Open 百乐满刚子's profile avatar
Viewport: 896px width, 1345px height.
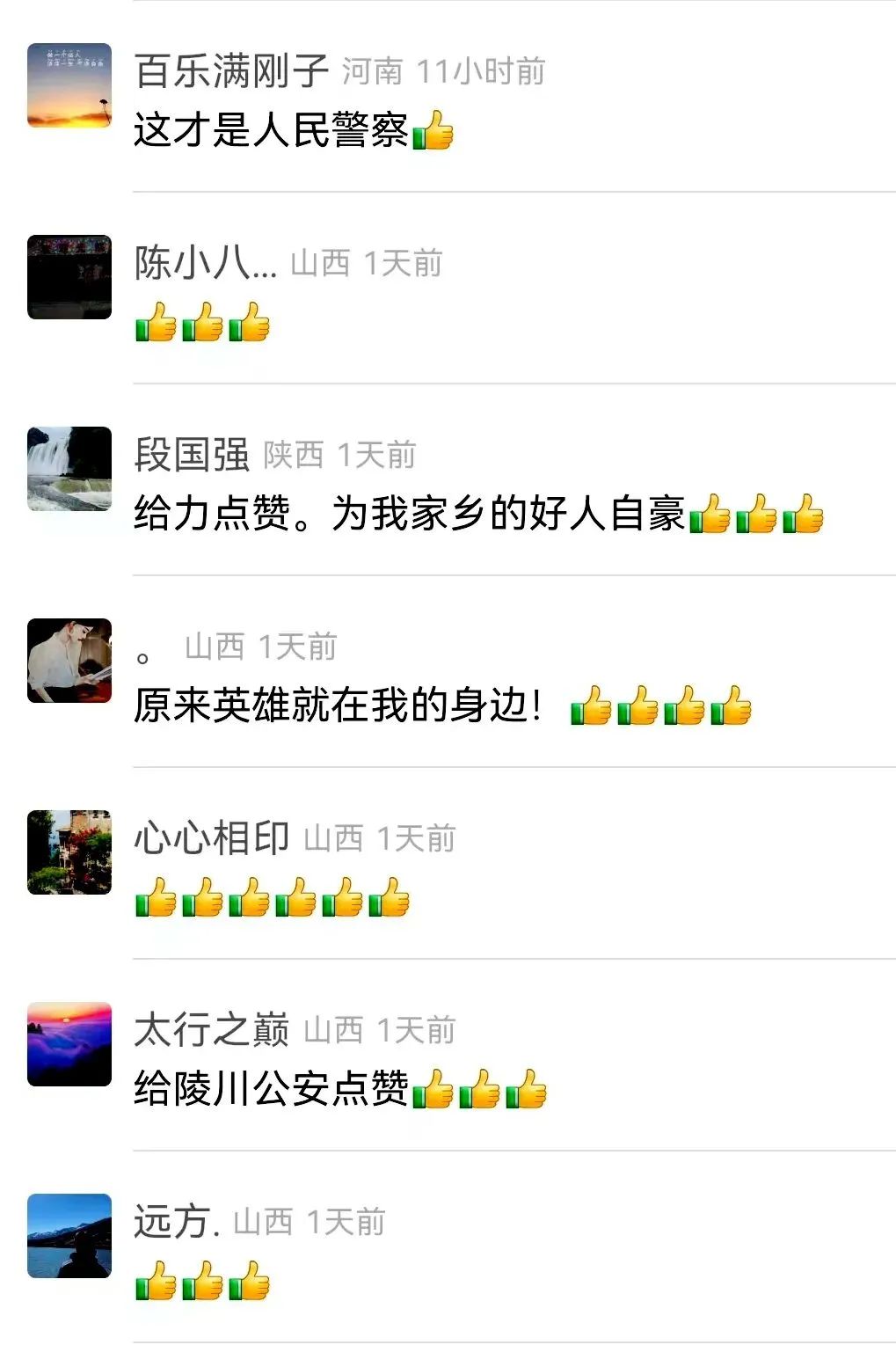(69, 85)
